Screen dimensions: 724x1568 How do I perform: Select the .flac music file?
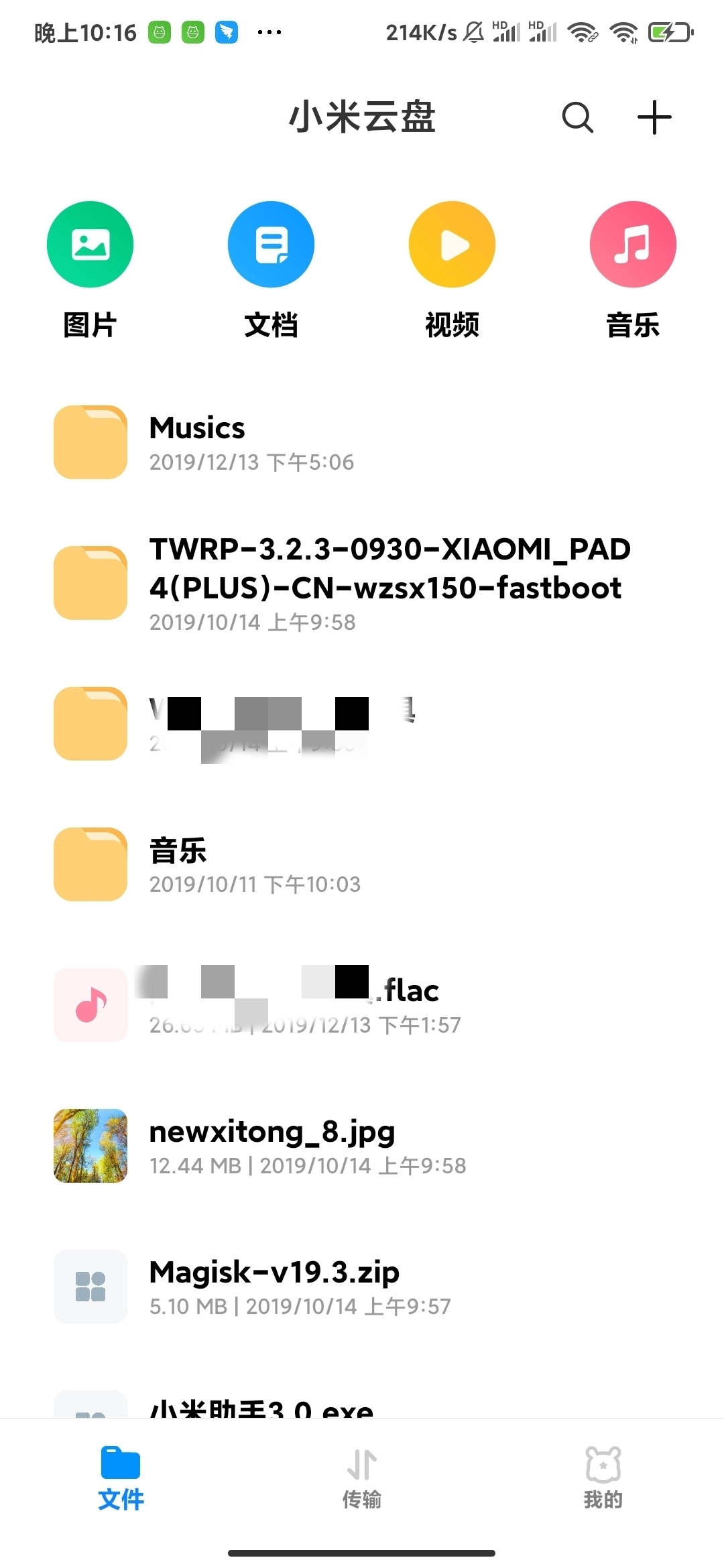[x=288, y=1004]
